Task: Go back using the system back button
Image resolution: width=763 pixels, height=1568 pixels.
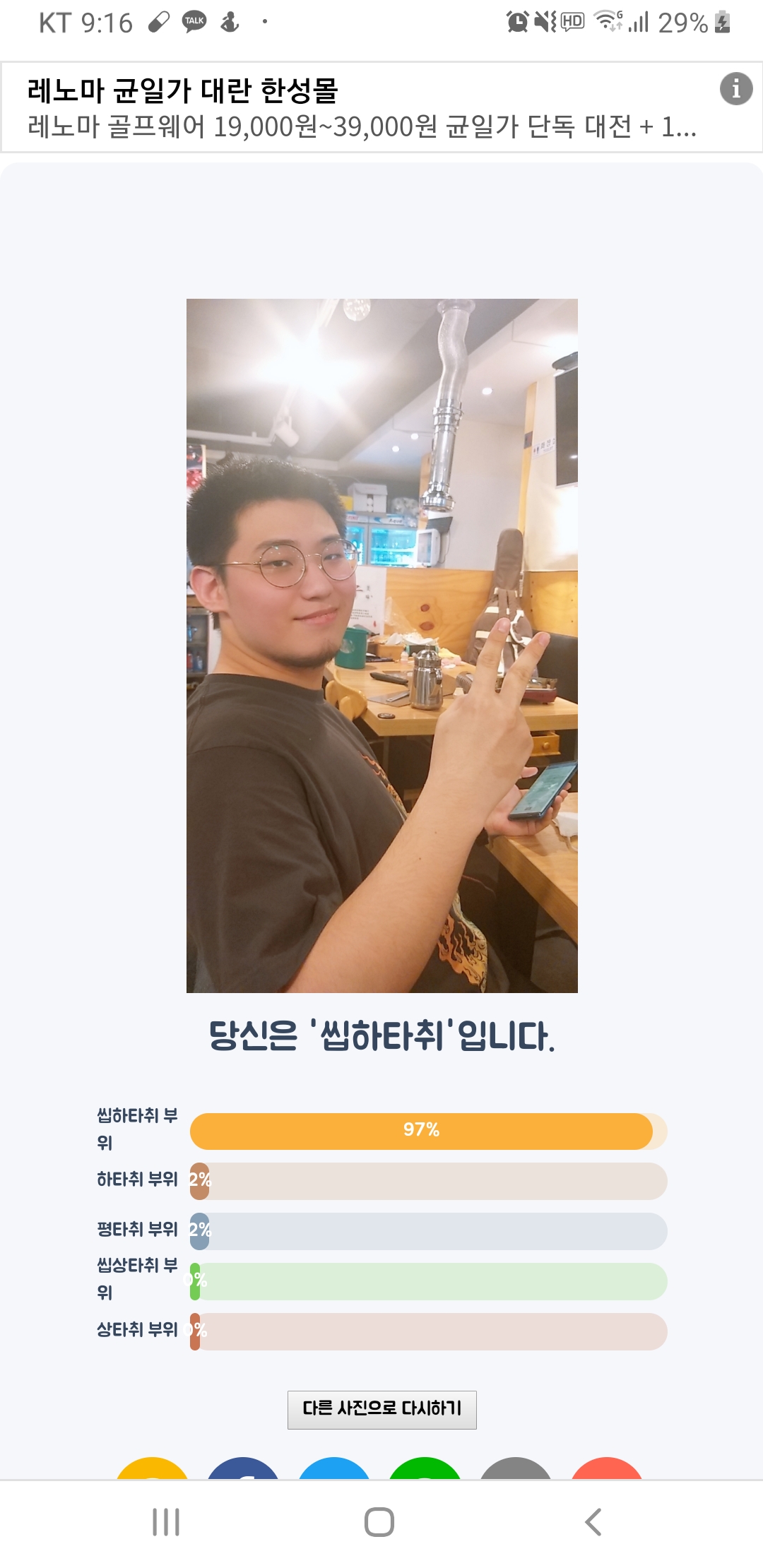Action: (593, 1522)
